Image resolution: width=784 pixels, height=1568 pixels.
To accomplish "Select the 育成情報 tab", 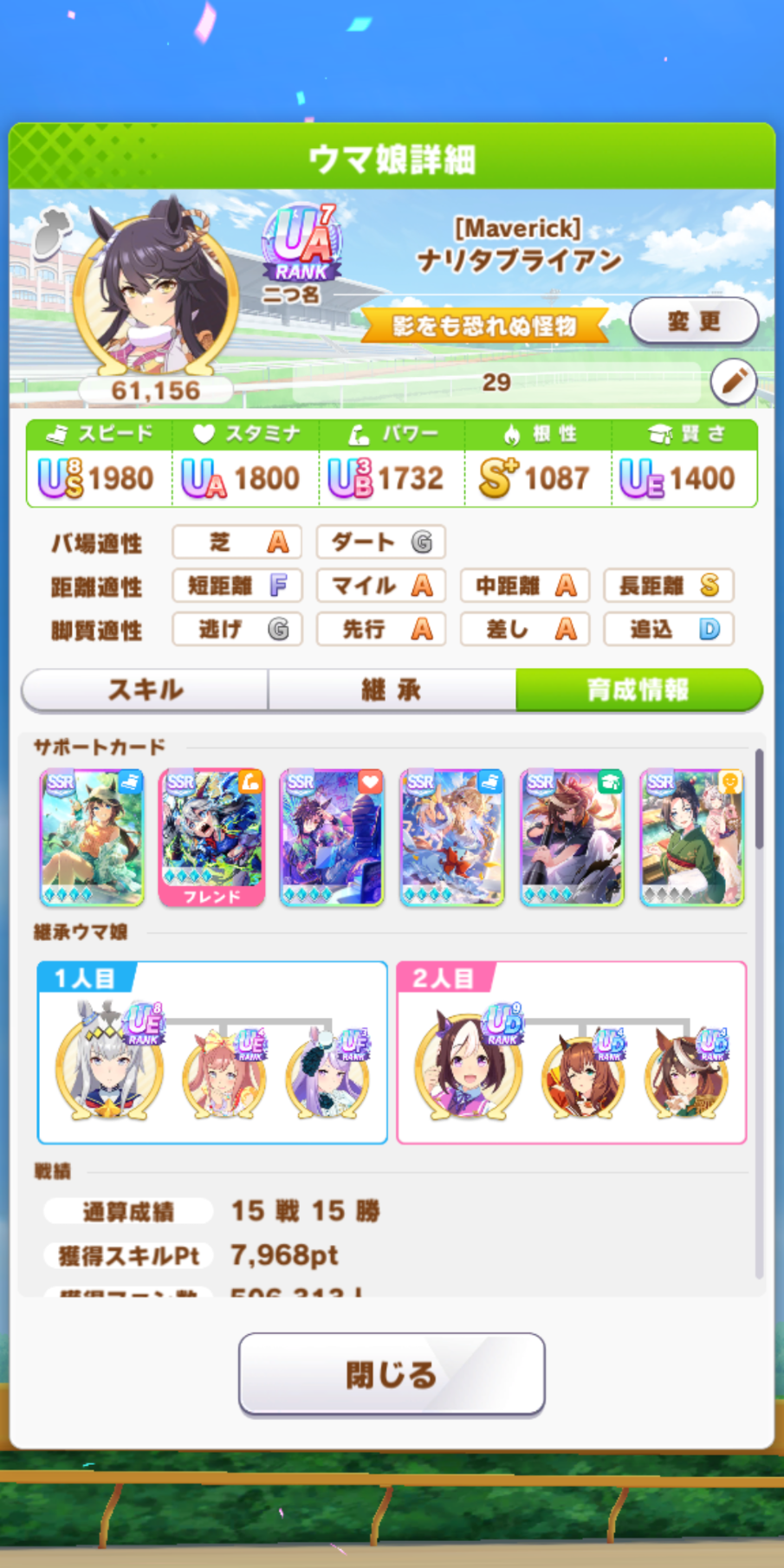I will (638, 690).
